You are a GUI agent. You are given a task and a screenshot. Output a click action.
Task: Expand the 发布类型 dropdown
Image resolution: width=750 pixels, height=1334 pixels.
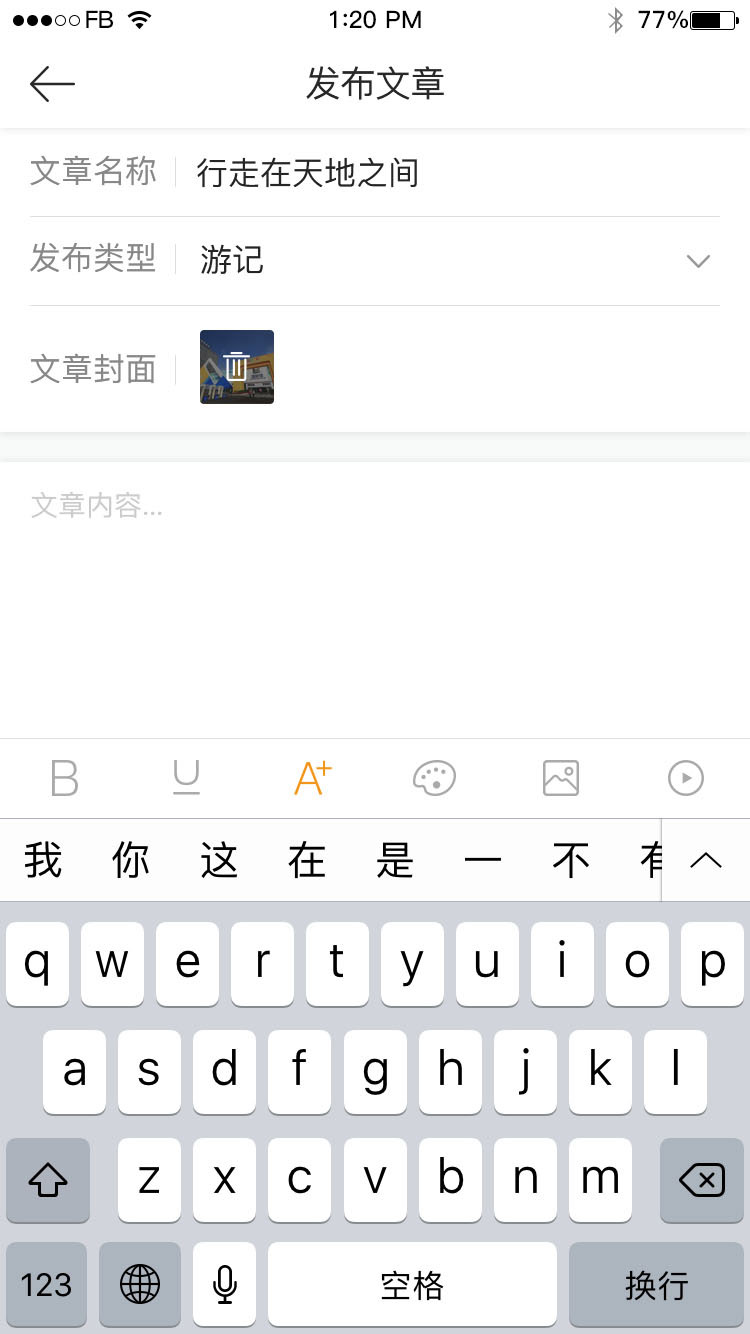pyautogui.click(x=697, y=261)
